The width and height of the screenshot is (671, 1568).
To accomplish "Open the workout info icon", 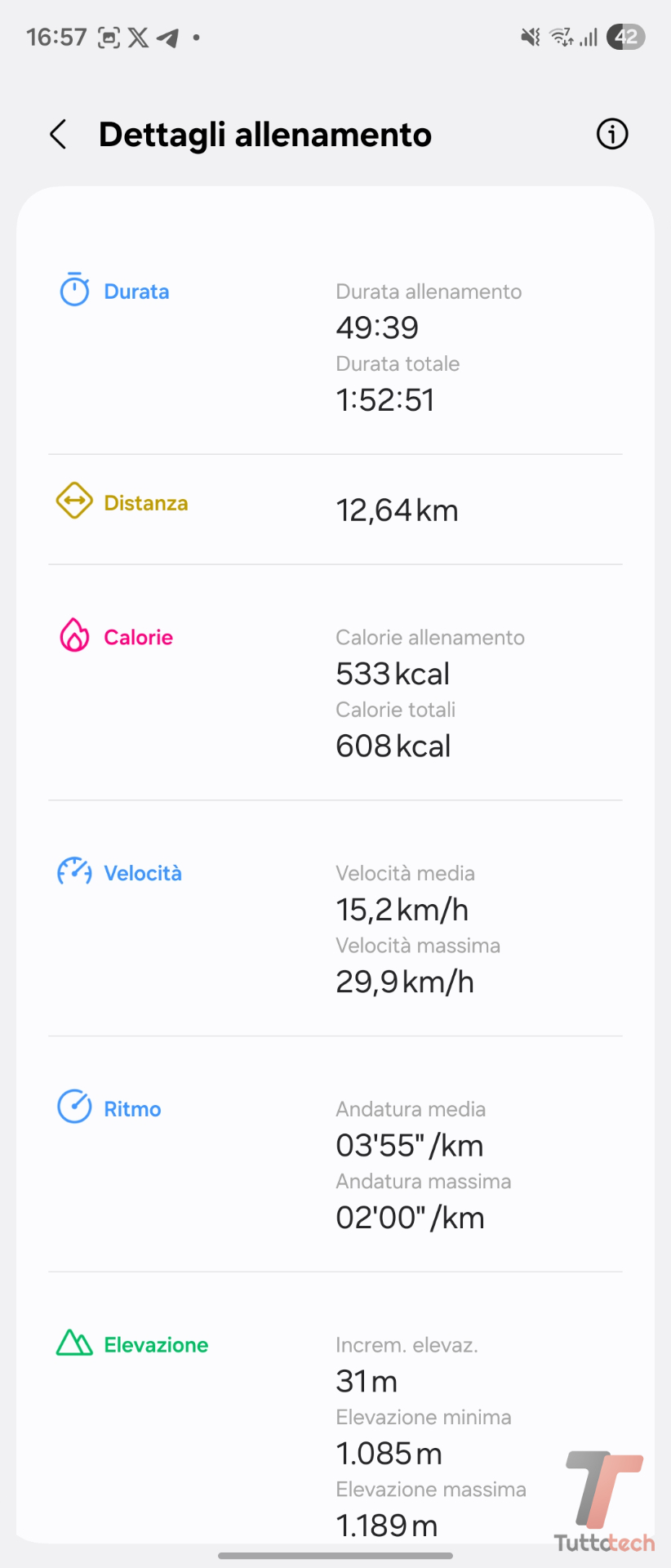I will click(x=612, y=135).
